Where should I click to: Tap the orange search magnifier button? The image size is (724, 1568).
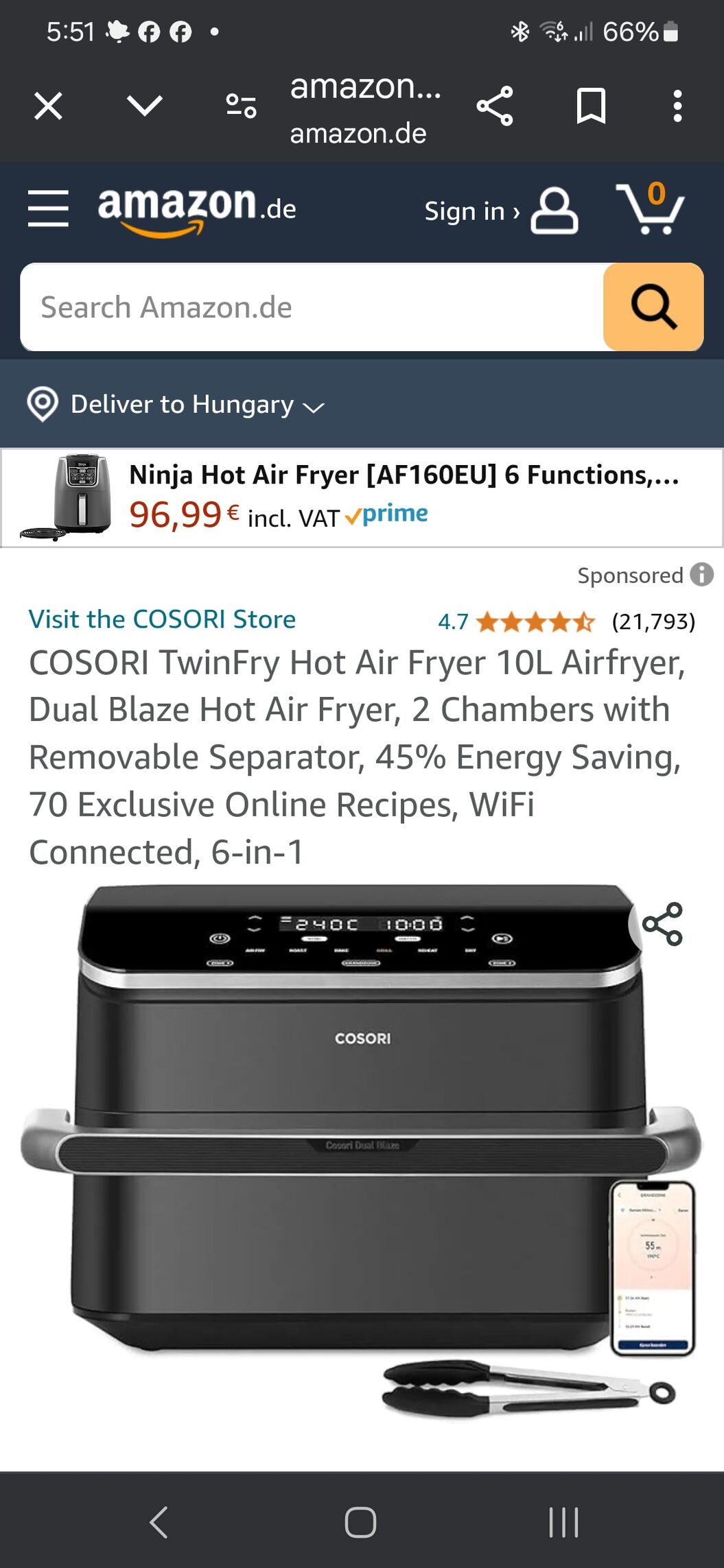tap(653, 307)
